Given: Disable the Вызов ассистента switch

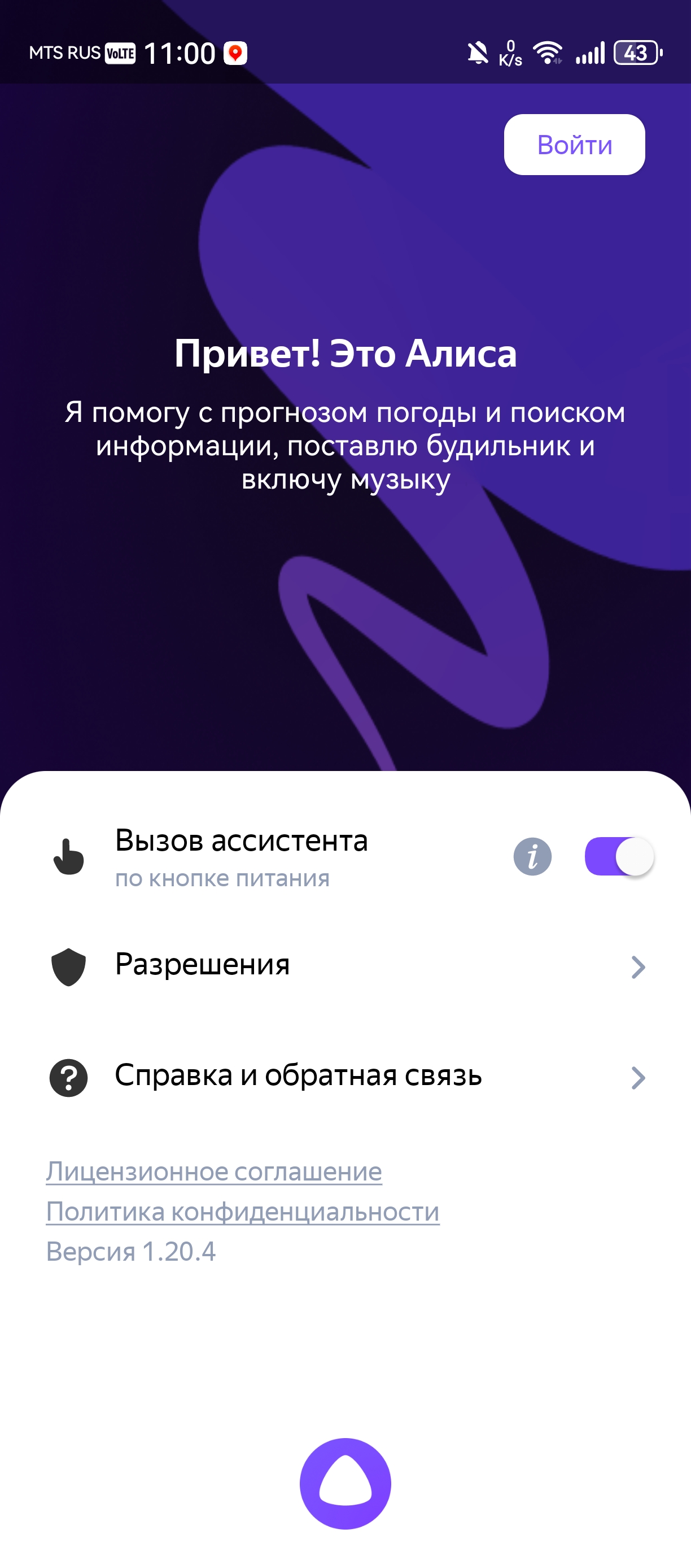Looking at the screenshot, I should (x=619, y=856).
